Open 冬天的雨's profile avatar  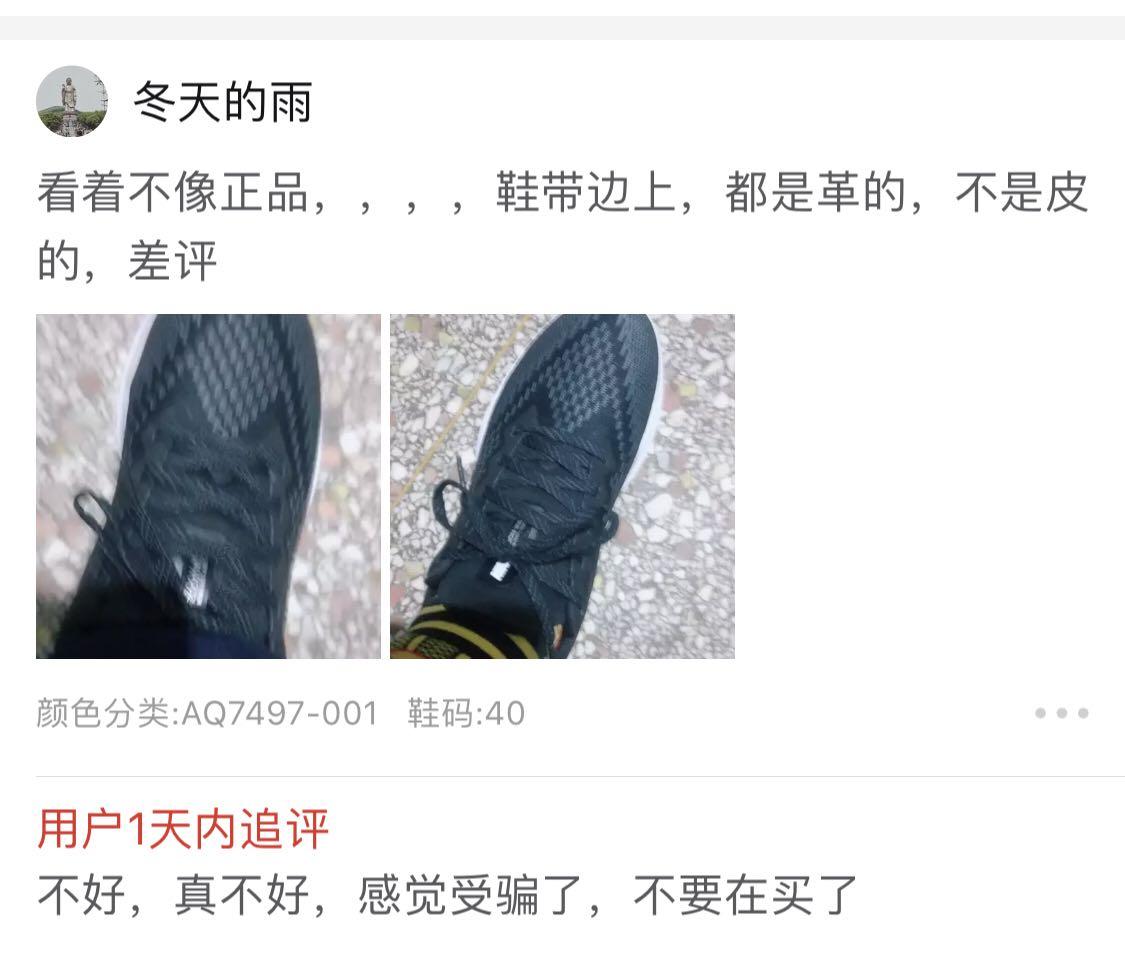[71, 101]
